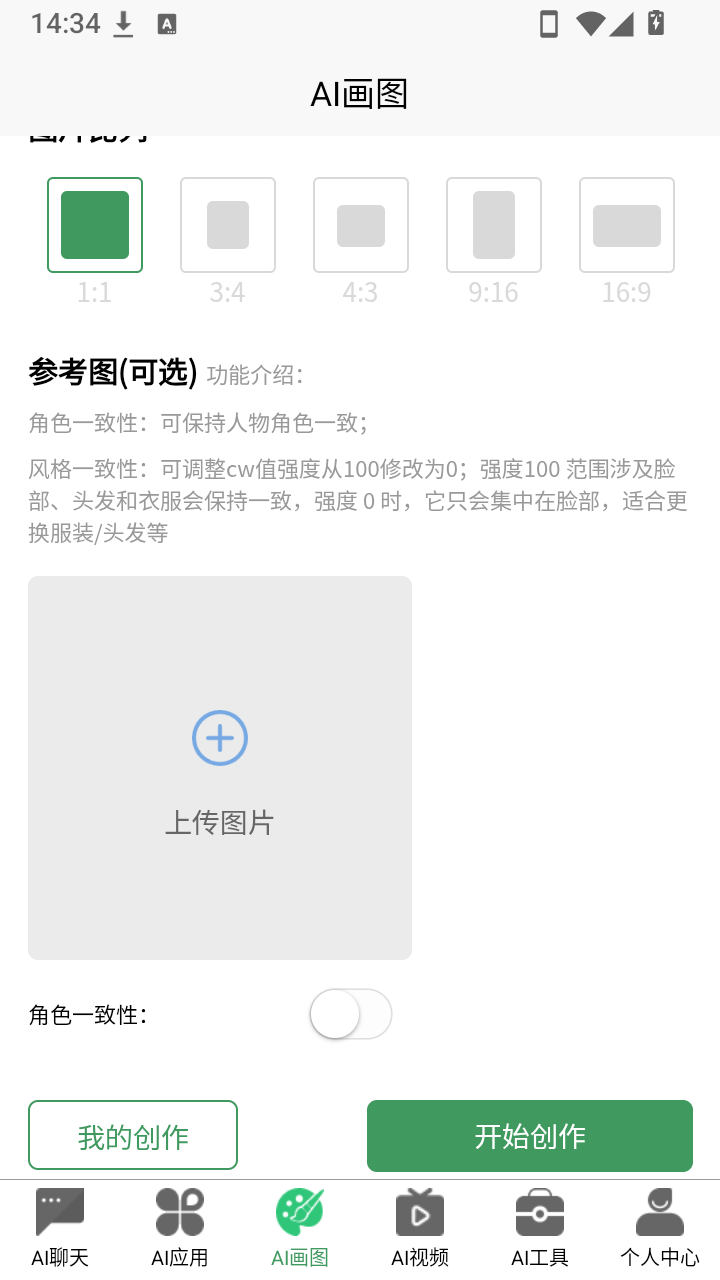Select the 1:1 aspect ratio
This screenshot has width=720, height=1280.
(x=95, y=225)
